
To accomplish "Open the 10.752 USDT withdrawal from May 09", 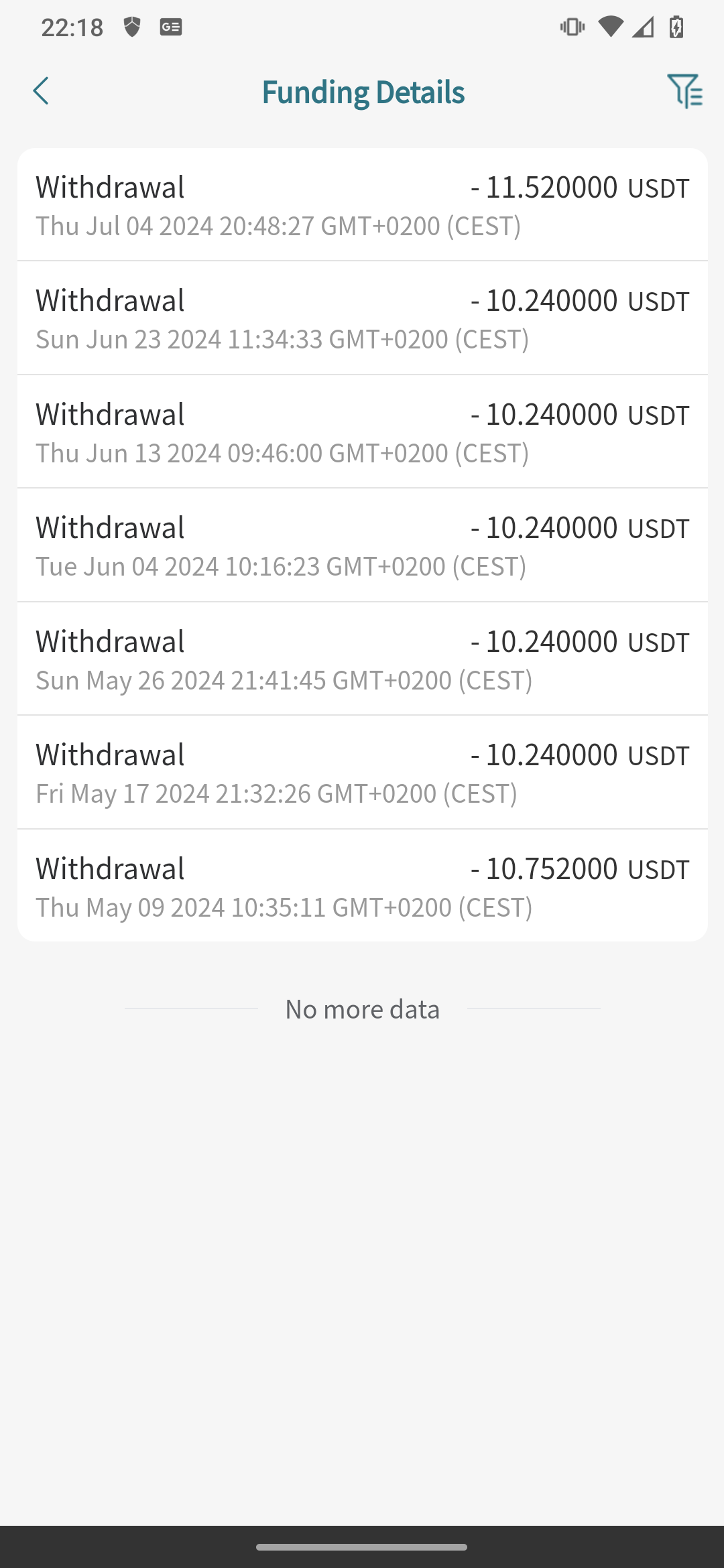I will coord(362,886).
